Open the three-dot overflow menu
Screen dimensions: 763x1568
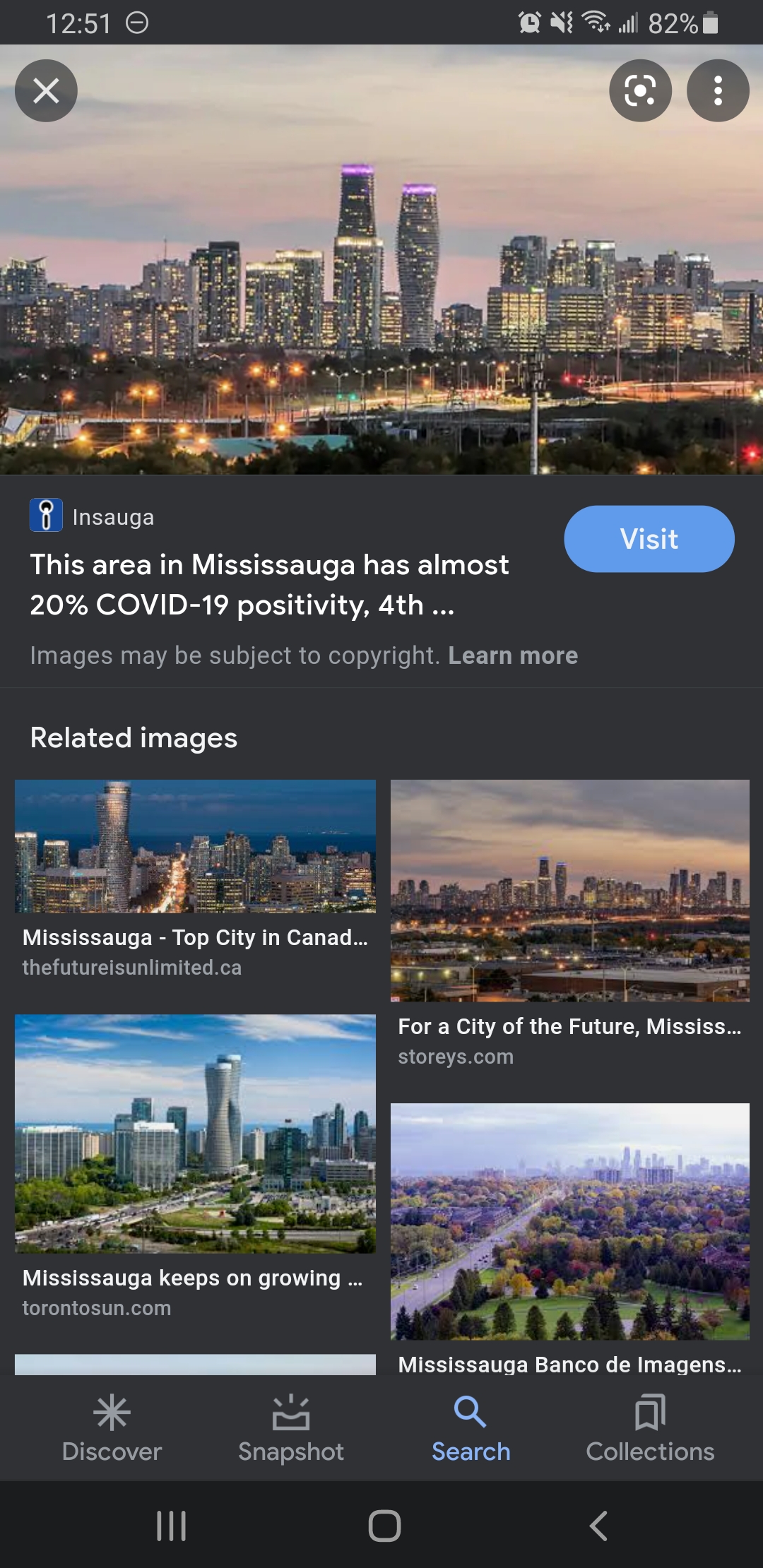[x=718, y=90]
